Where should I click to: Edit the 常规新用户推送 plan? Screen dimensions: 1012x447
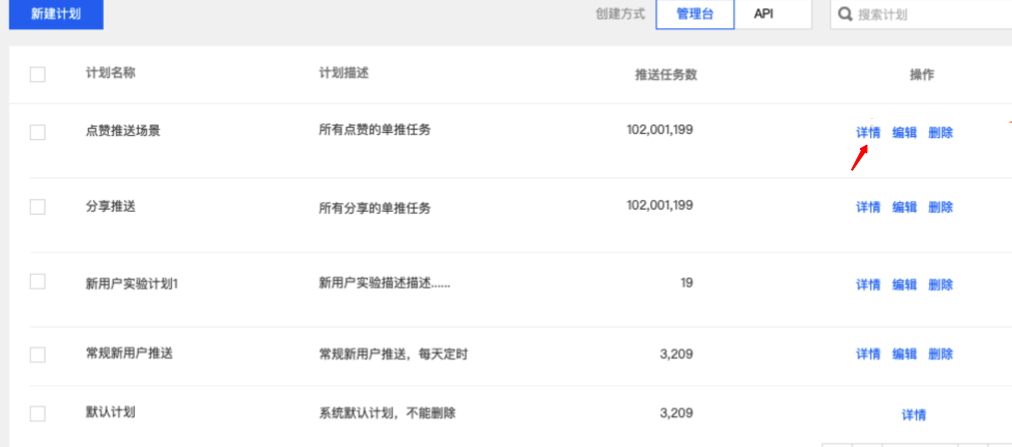coord(904,354)
